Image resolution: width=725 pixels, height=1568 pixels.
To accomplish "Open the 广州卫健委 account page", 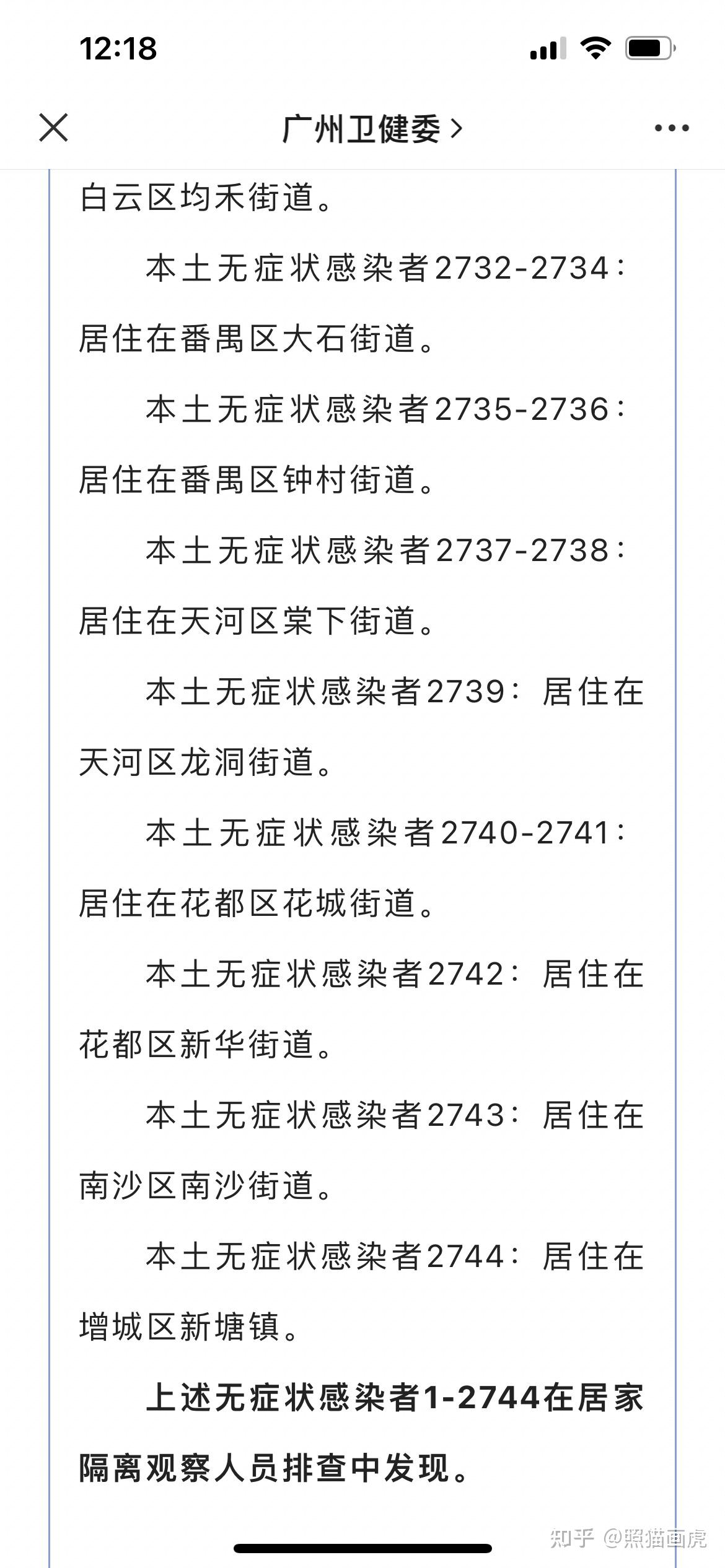I will coord(372,129).
